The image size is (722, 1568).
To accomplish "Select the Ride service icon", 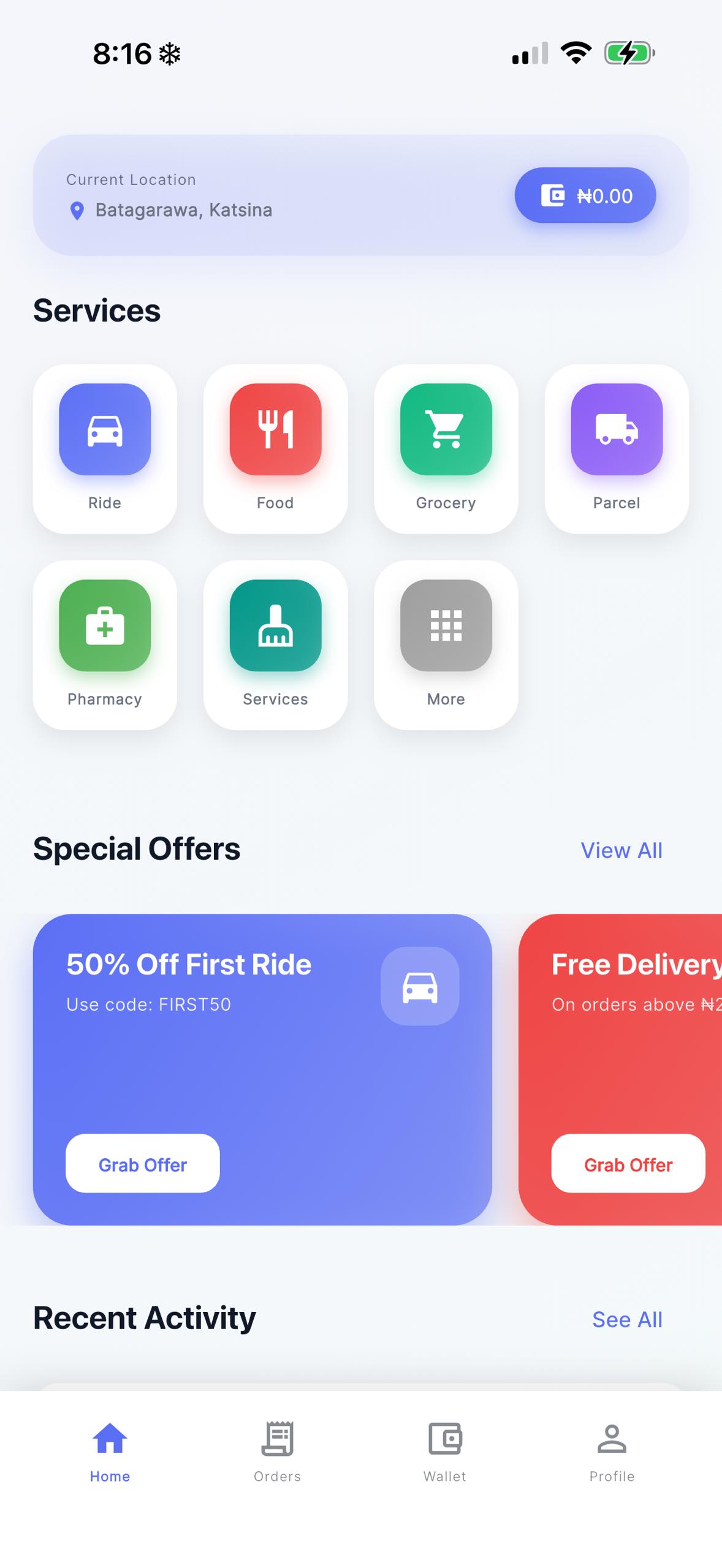I will [104, 431].
